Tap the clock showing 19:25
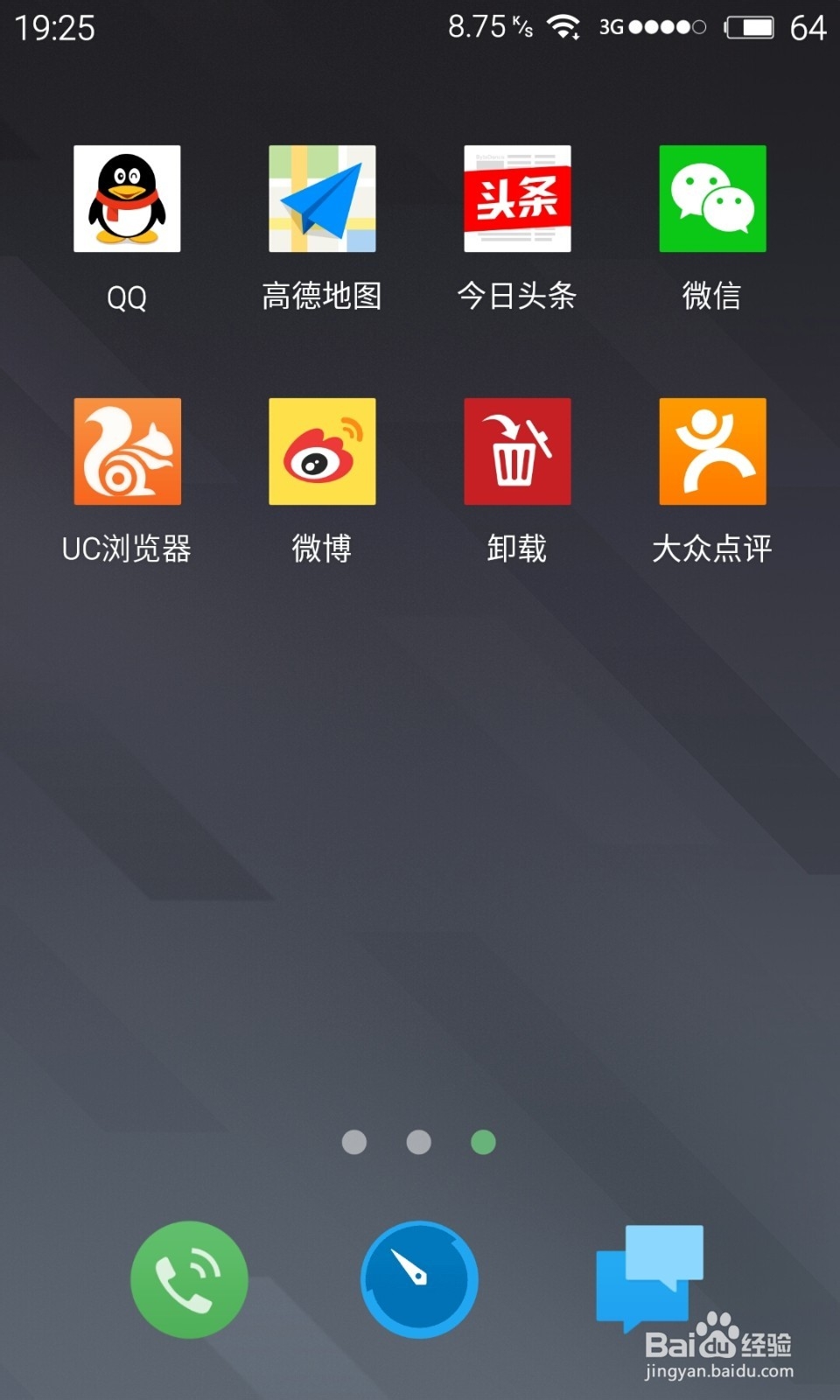 pos(54,29)
